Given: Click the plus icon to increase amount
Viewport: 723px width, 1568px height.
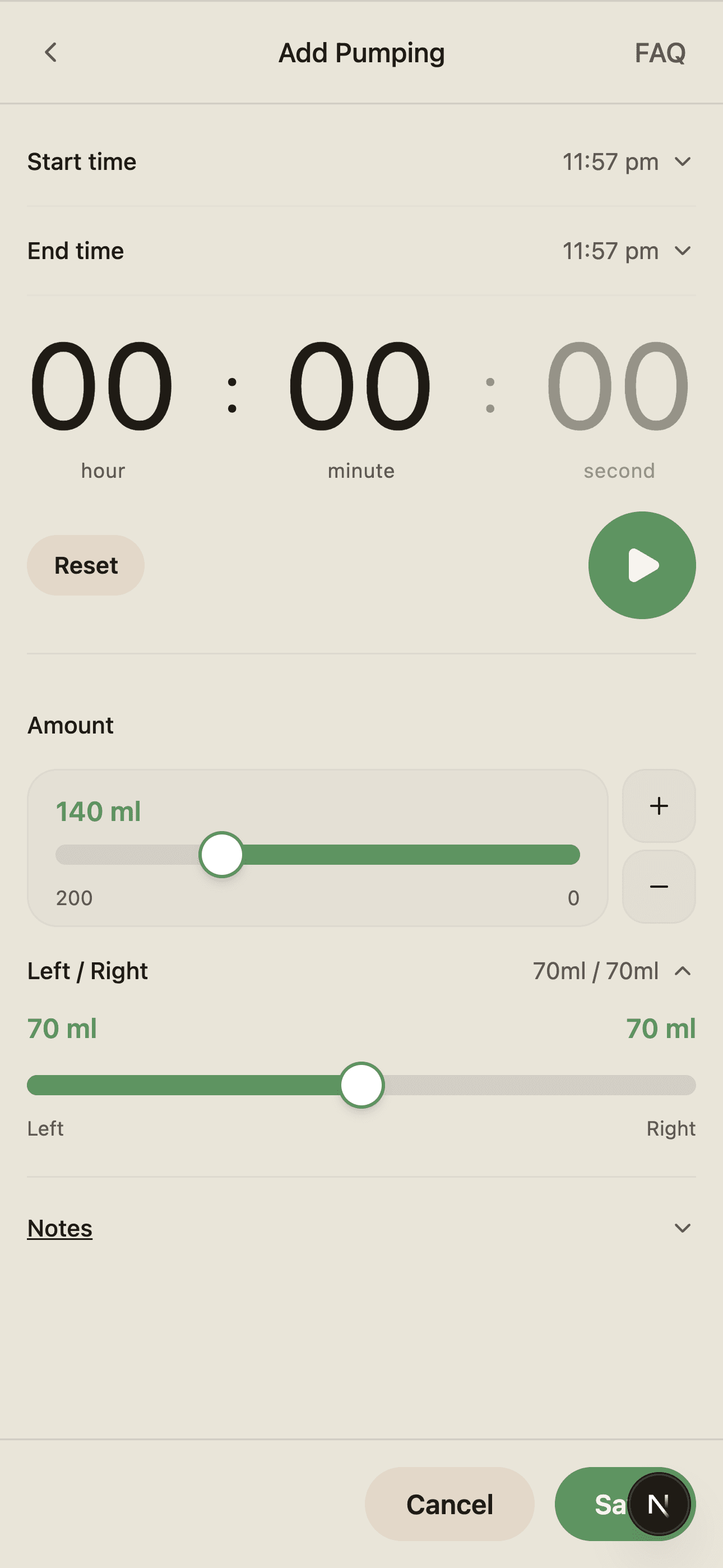Looking at the screenshot, I should 659,806.
